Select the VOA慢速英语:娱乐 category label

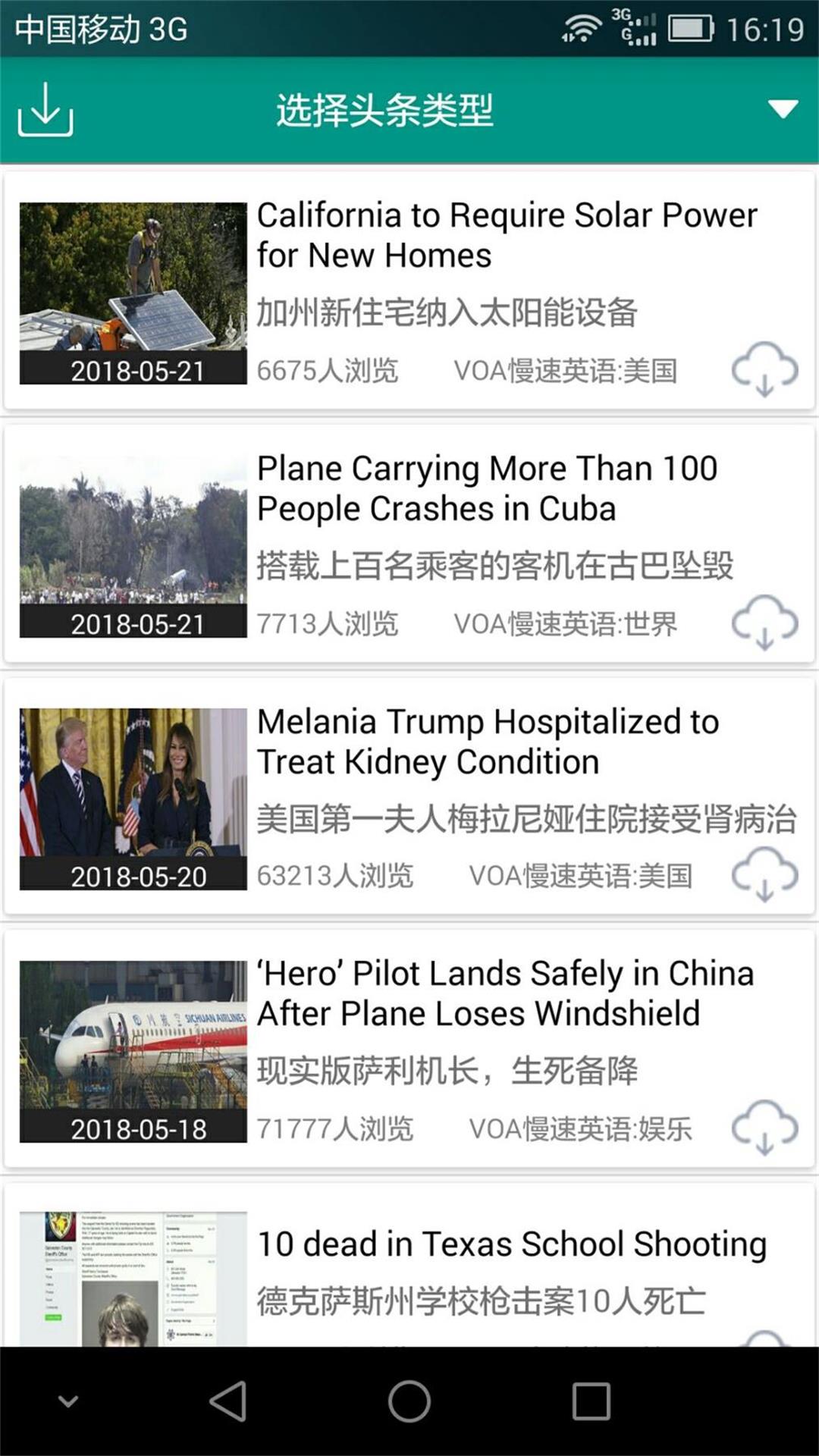[581, 1128]
